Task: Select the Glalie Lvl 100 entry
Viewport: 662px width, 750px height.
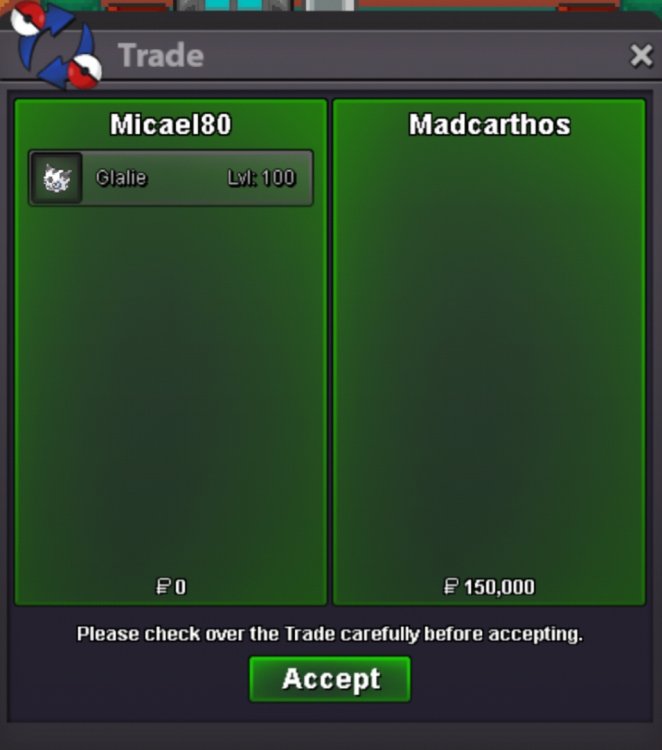Action: click(171, 178)
